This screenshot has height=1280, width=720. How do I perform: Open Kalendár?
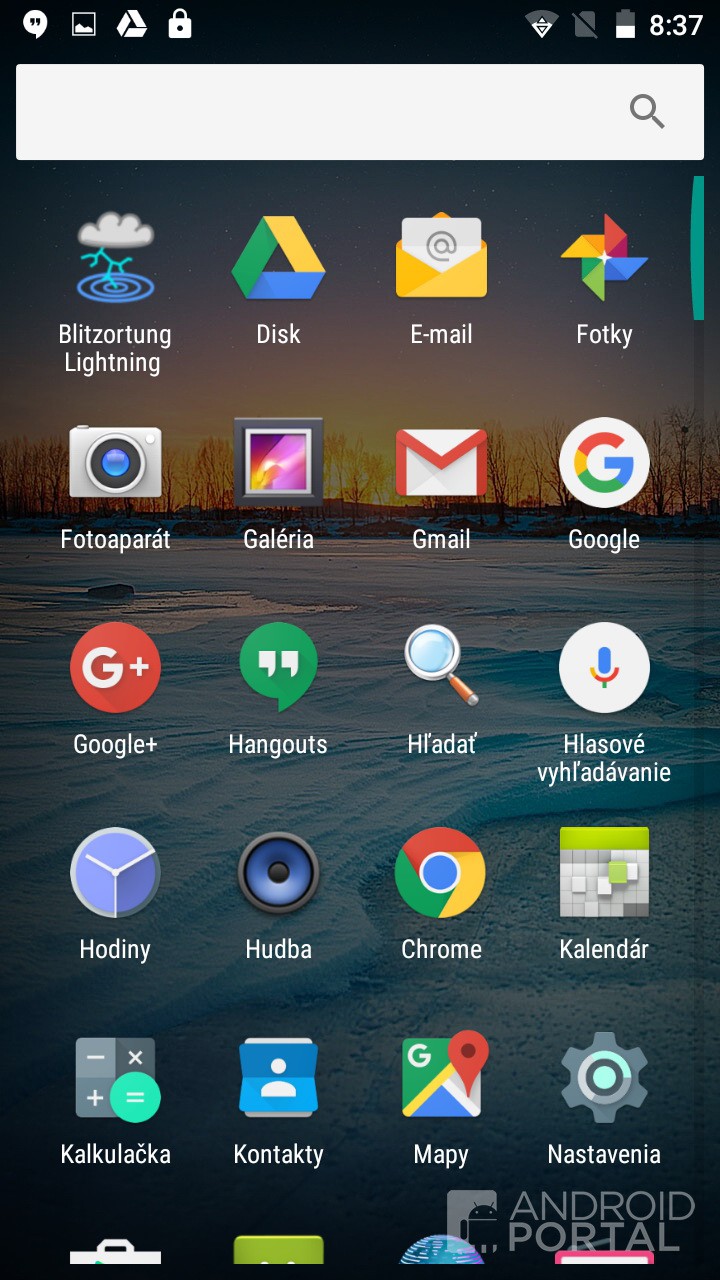(604, 873)
